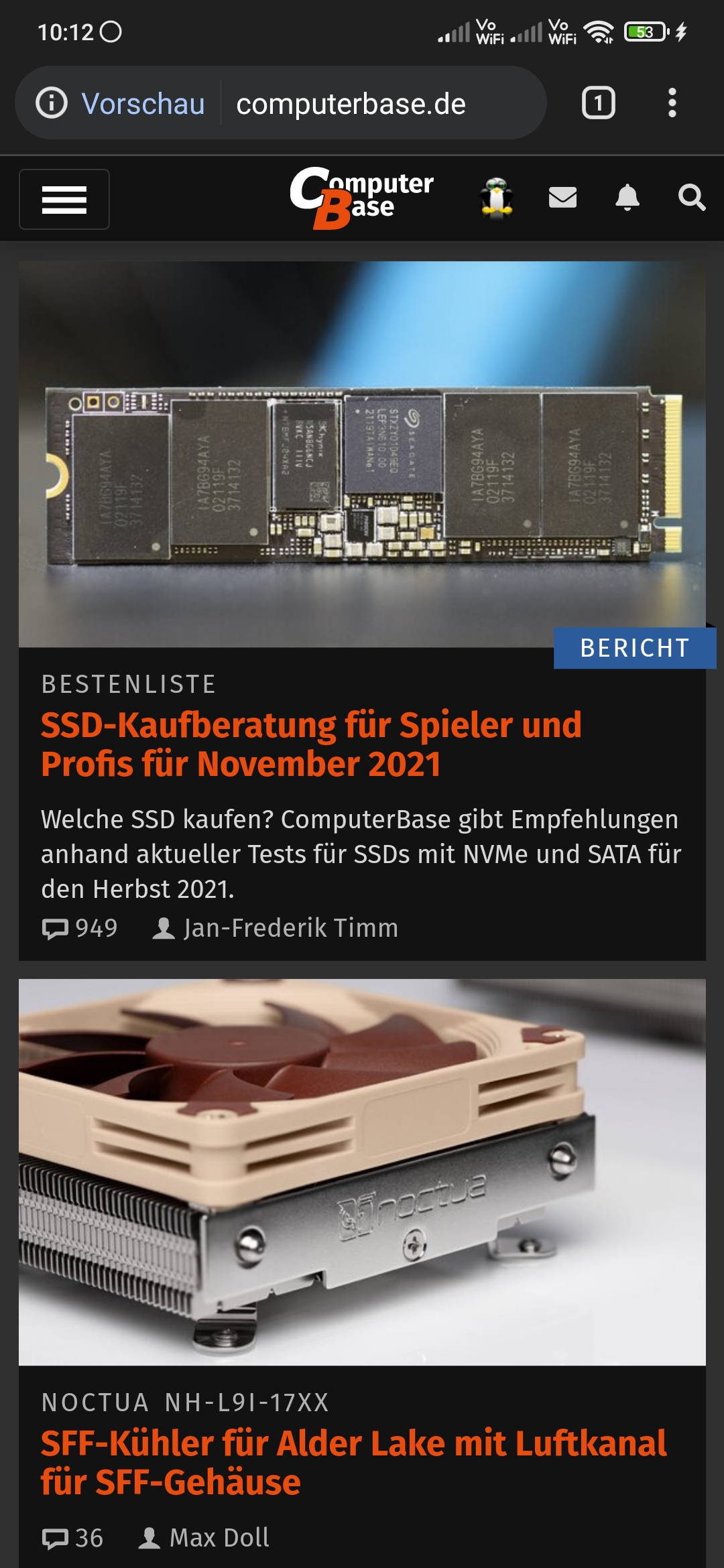Screen dimensions: 724x1568
Task: Tap the computerbase.de address bar
Action: pos(351,104)
